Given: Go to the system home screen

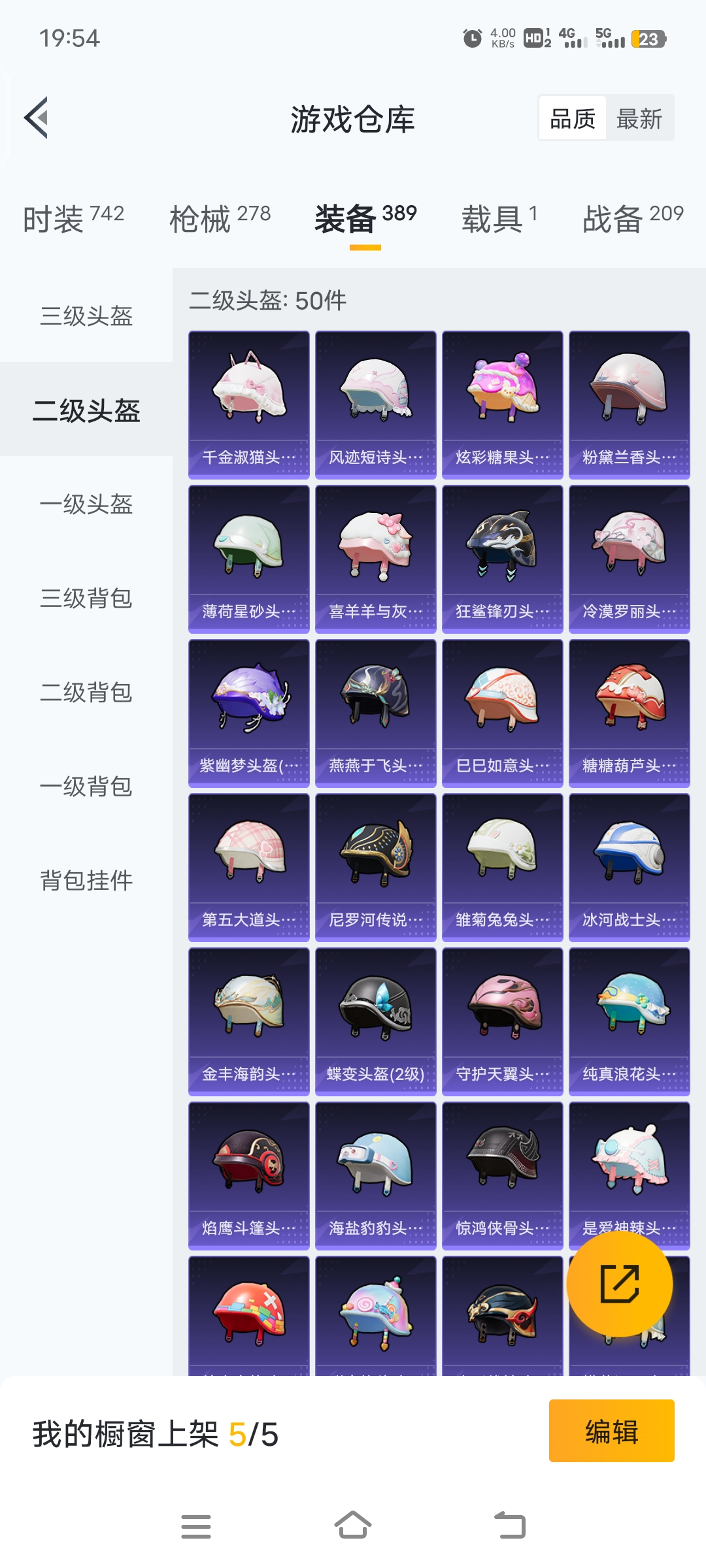Looking at the screenshot, I should [353, 1526].
